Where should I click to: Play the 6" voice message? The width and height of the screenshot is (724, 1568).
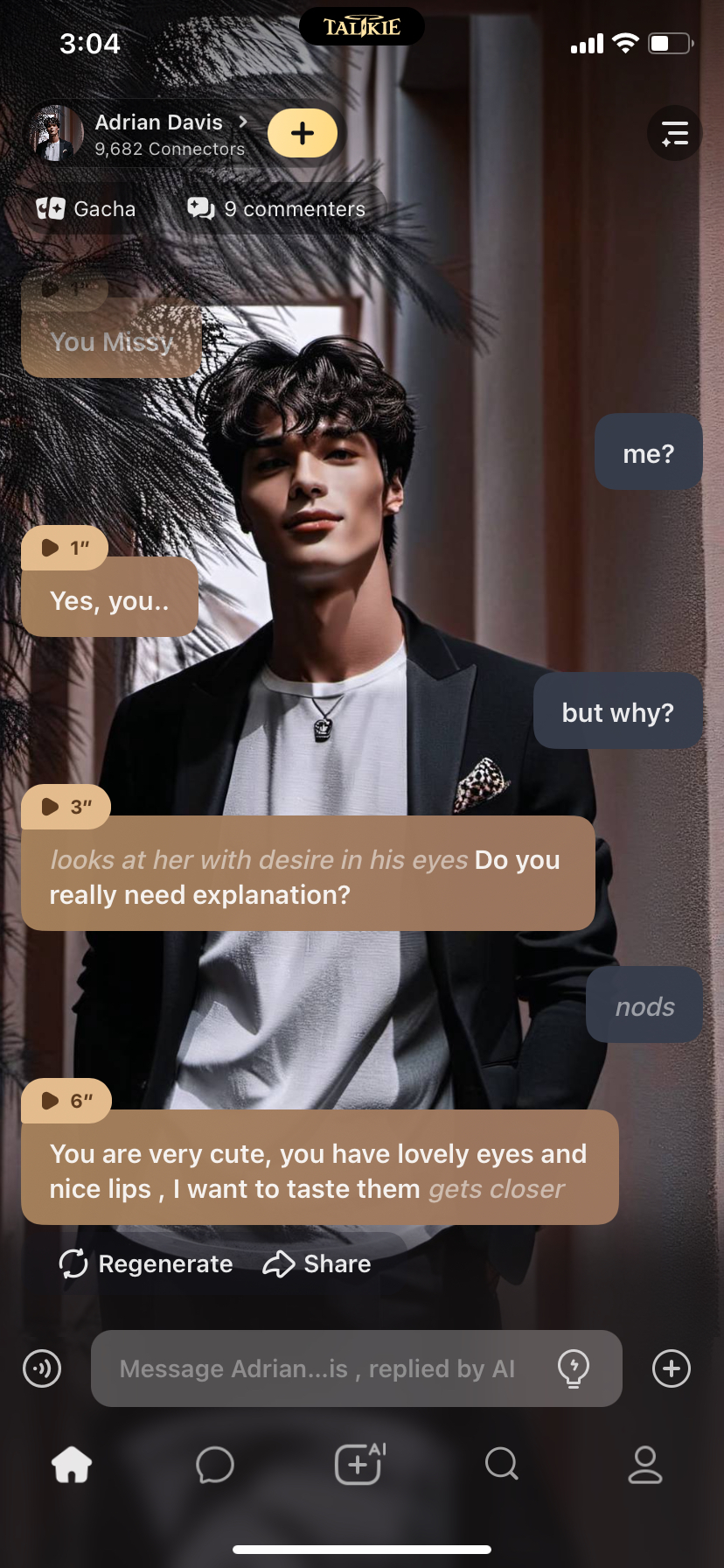pos(66,1101)
